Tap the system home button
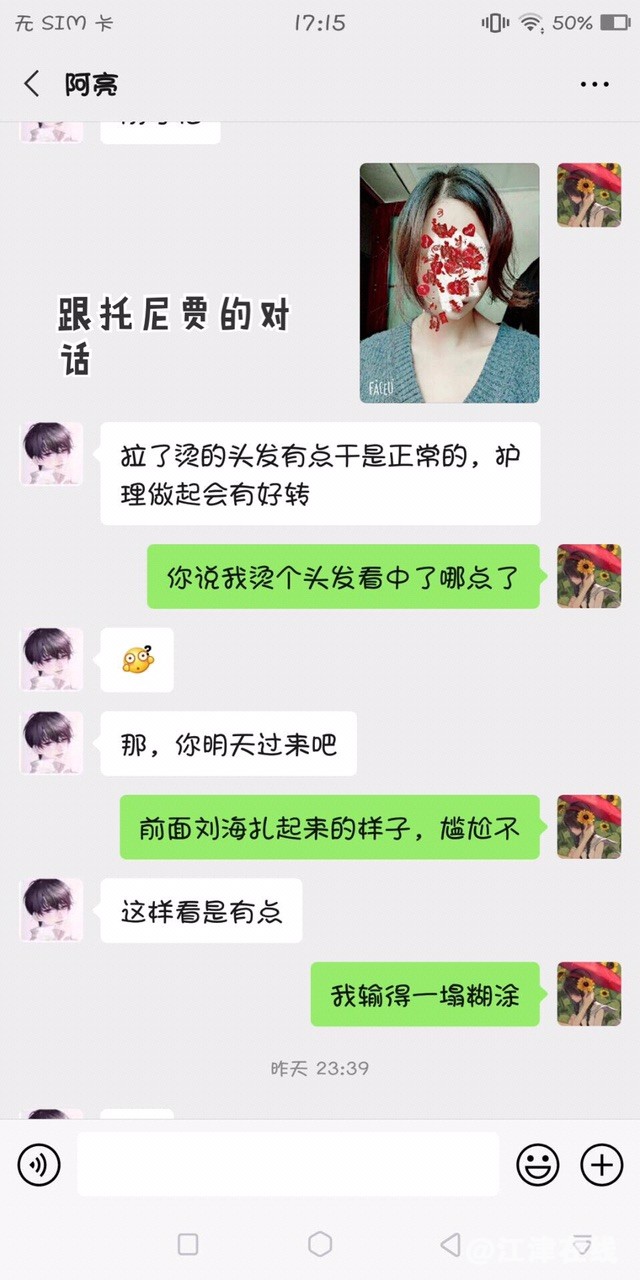The height and width of the screenshot is (1280, 640). click(x=320, y=1244)
